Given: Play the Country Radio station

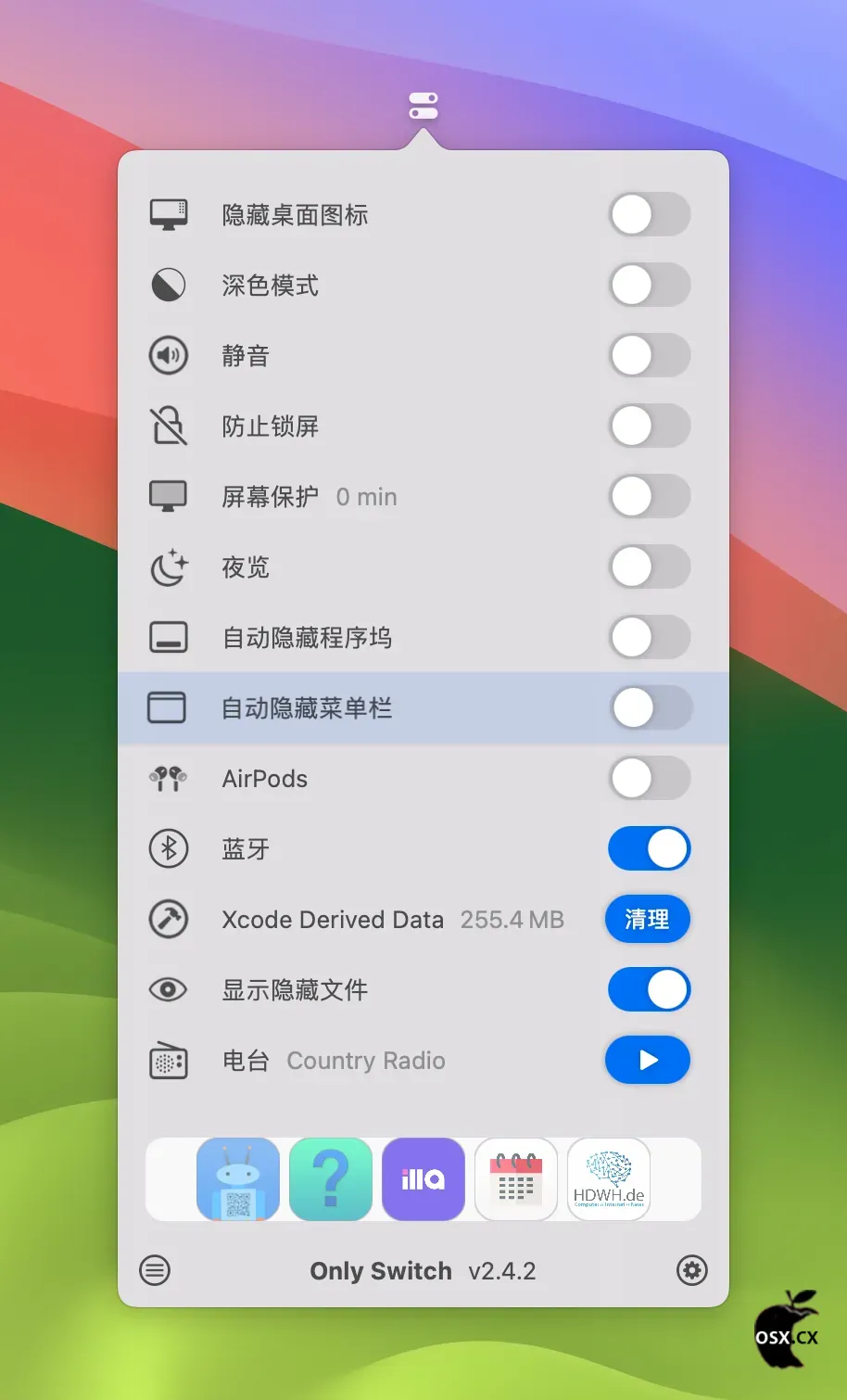Looking at the screenshot, I should (647, 1061).
